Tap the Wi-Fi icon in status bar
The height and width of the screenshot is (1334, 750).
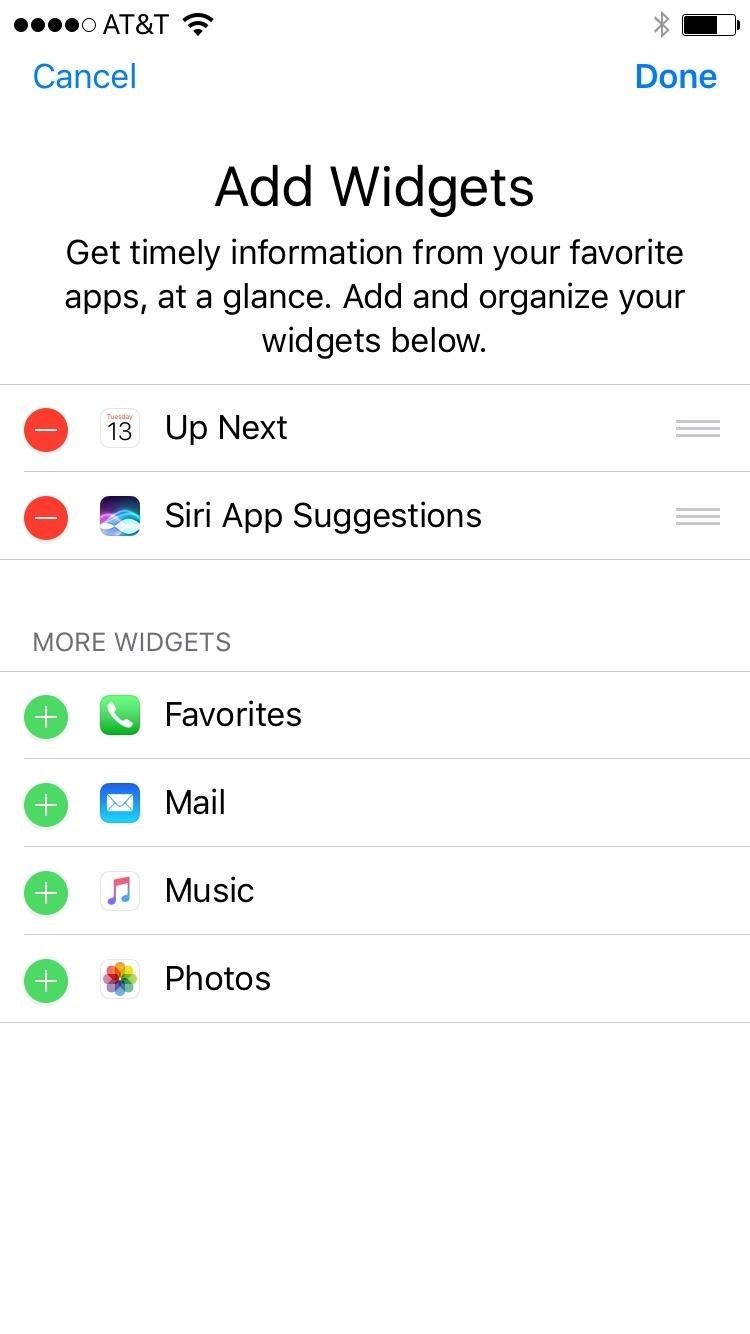(x=198, y=23)
